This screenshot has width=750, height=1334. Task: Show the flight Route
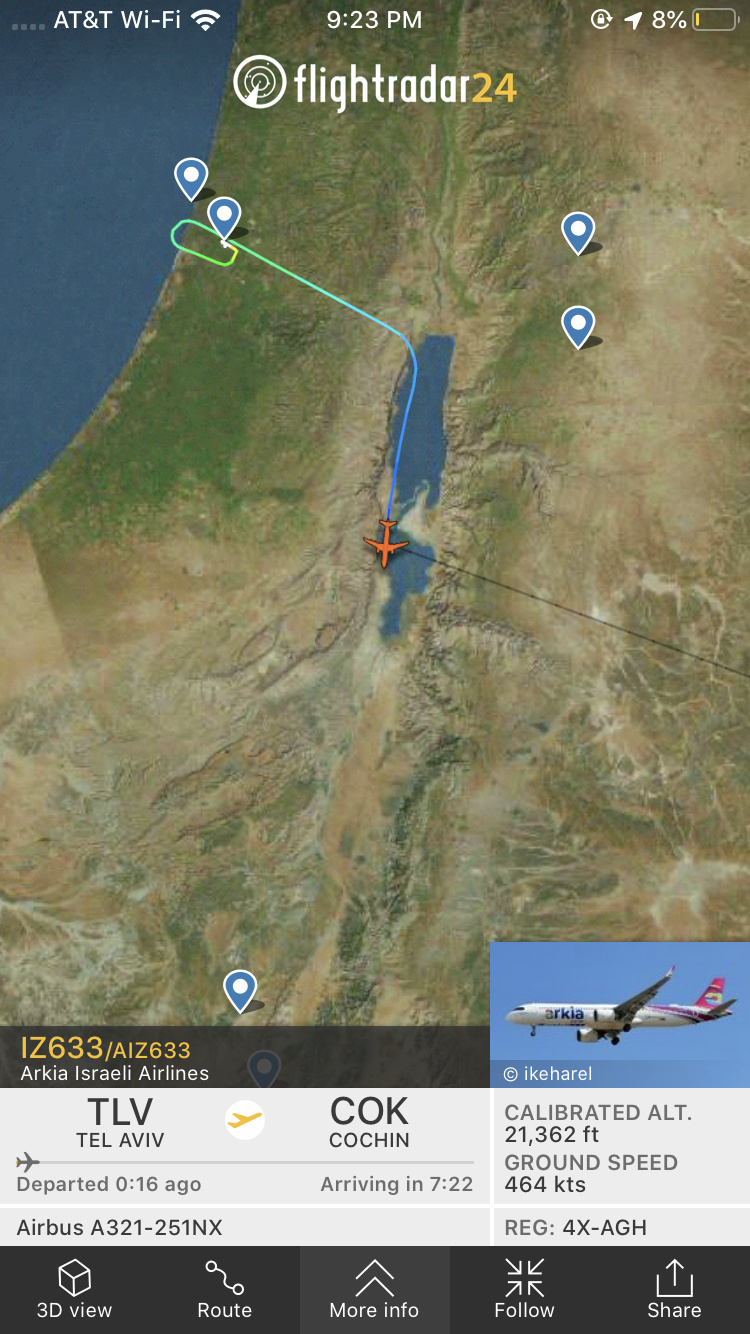(225, 1289)
